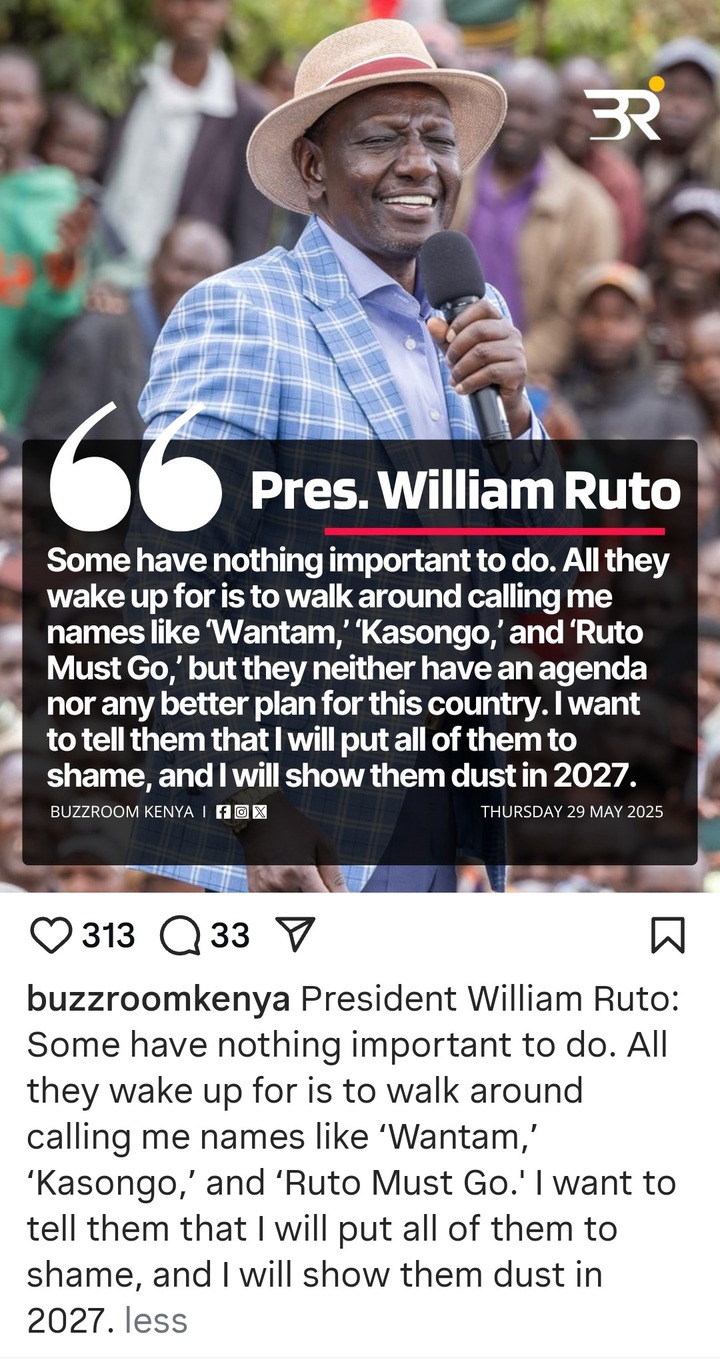The width and height of the screenshot is (720, 1364).
Task: Share the post via send icon
Action: tap(295, 936)
